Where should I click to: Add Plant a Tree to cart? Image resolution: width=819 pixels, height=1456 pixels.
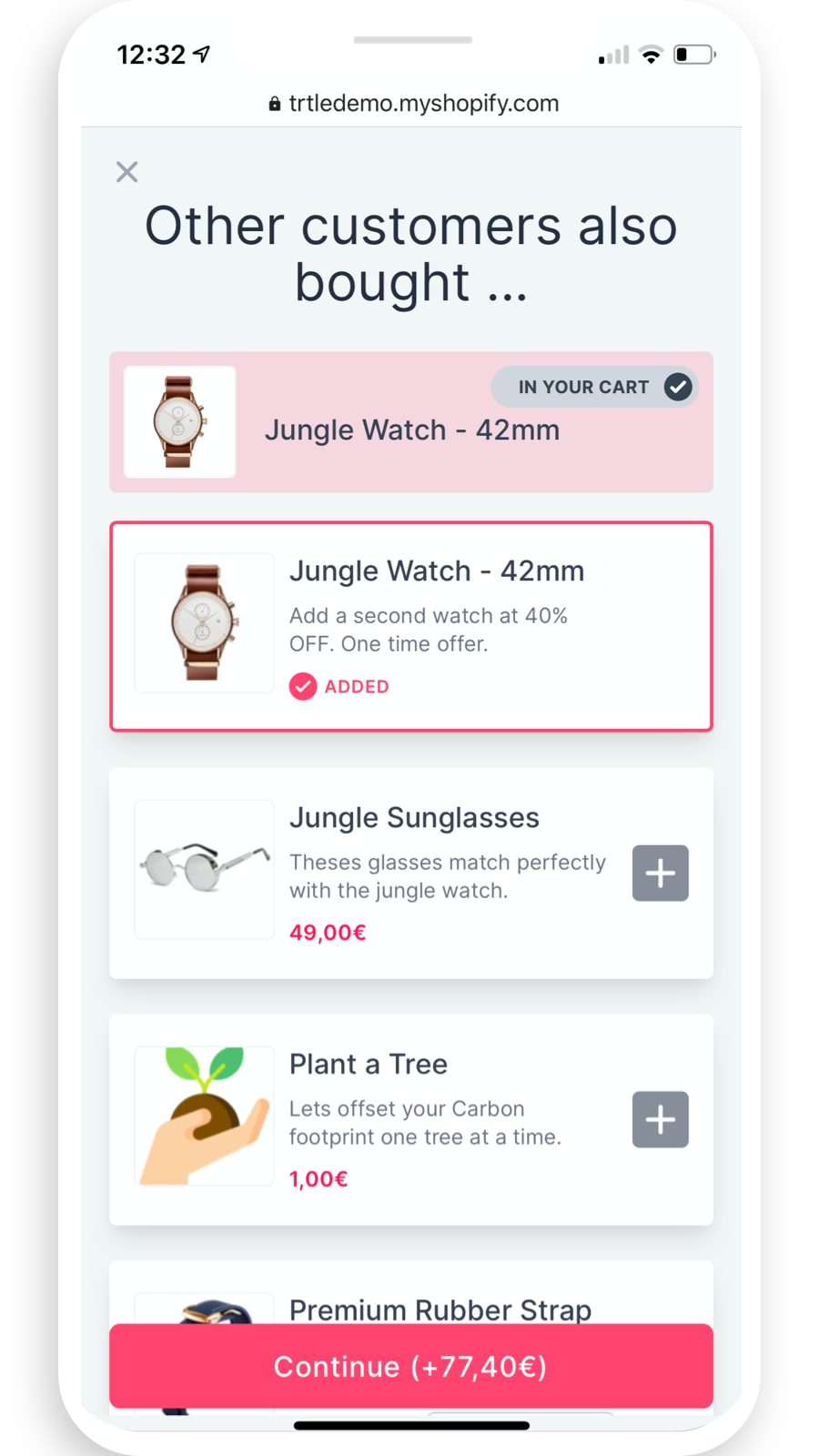coord(660,1119)
